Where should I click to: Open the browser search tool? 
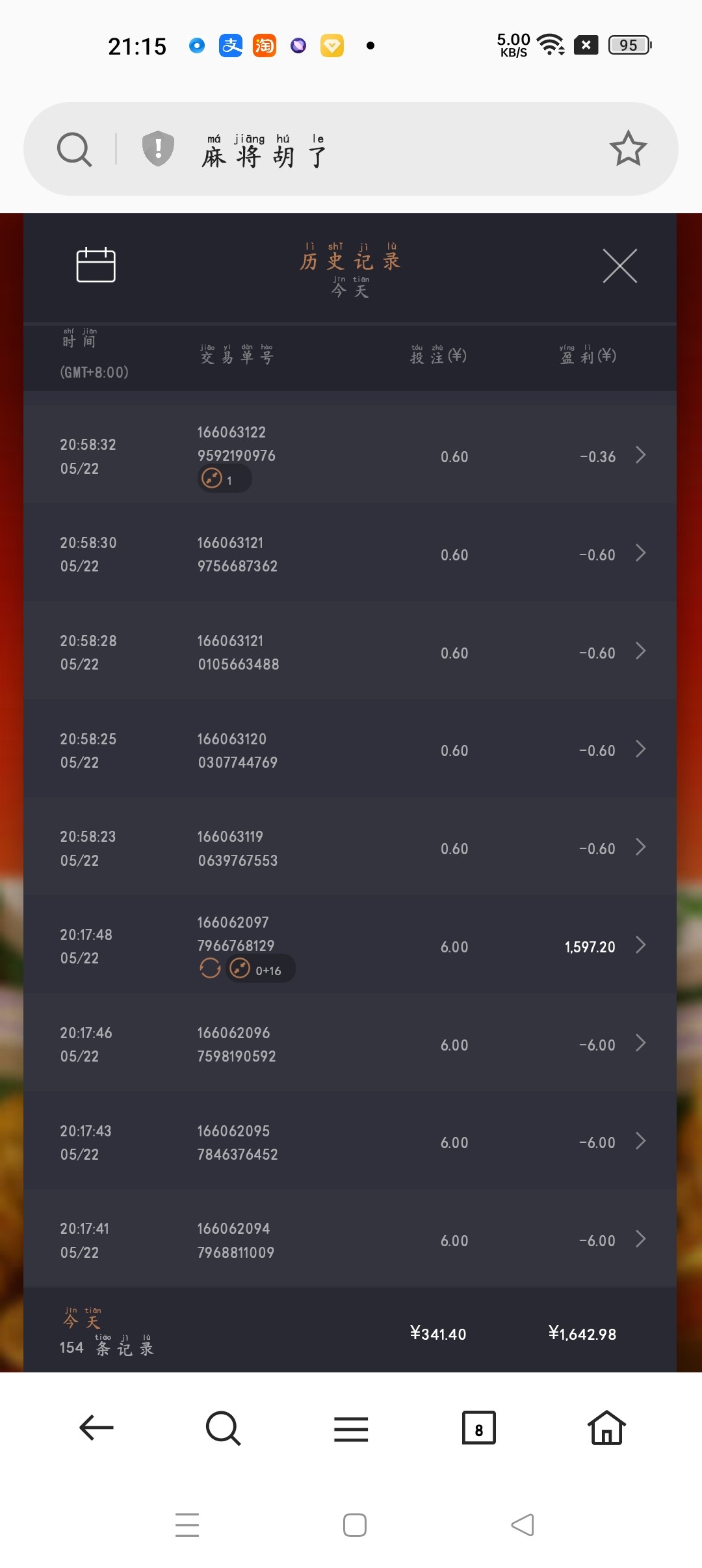pyautogui.click(x=223, y=1428)
